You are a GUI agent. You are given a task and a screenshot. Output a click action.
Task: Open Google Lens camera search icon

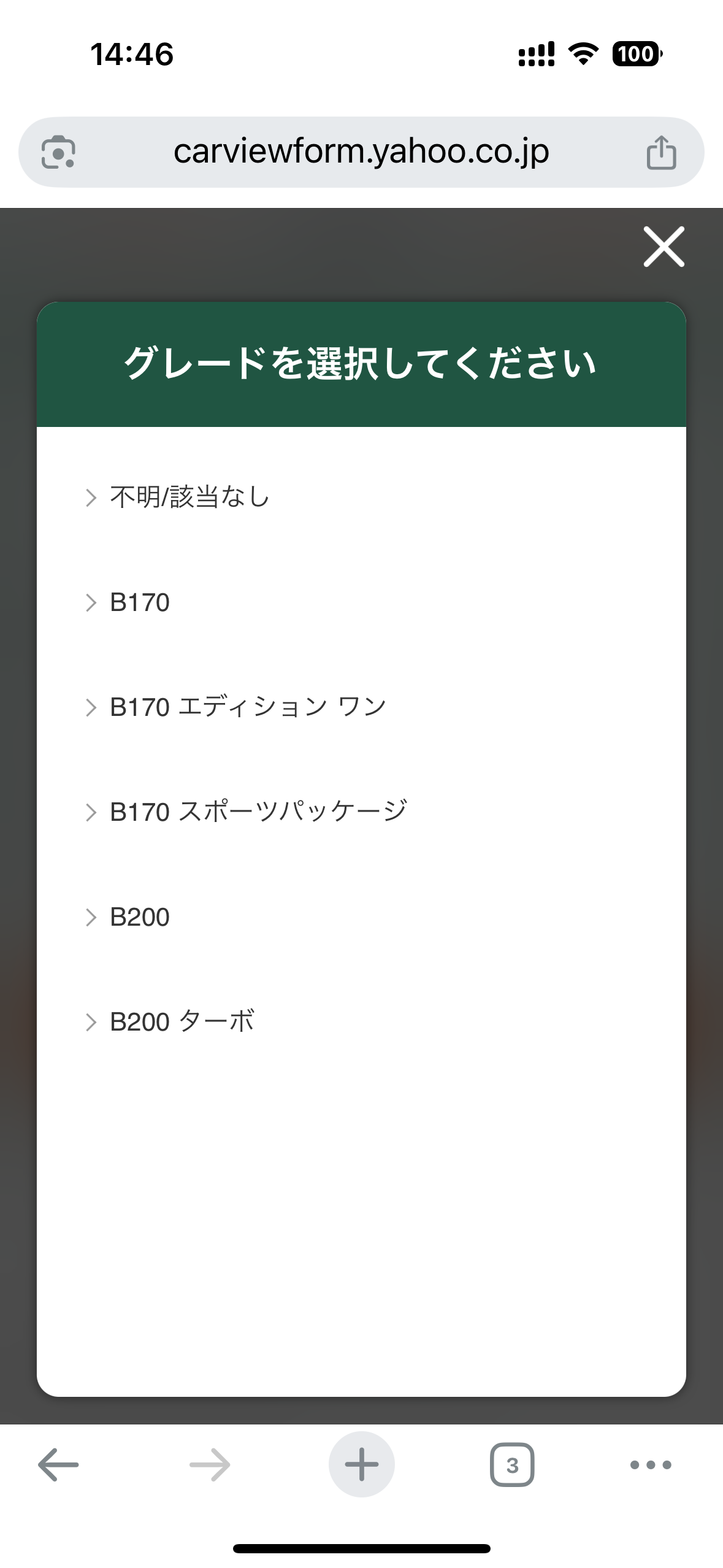(x=58, y=152)
